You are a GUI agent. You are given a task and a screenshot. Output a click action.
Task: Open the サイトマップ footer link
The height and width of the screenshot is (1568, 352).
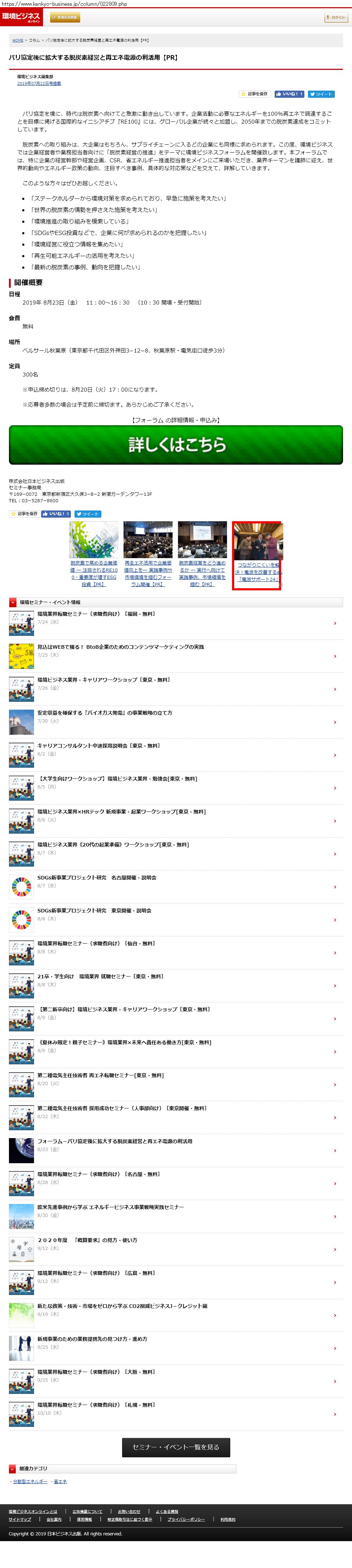[x=19, y=1519]
